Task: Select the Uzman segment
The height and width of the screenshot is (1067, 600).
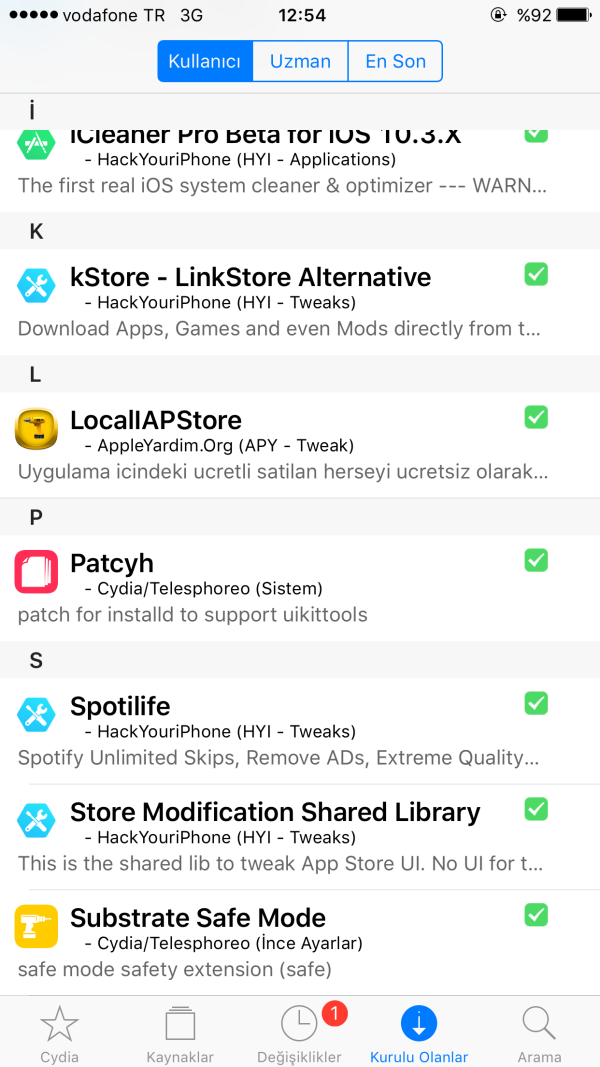Action: coord(300,61)
